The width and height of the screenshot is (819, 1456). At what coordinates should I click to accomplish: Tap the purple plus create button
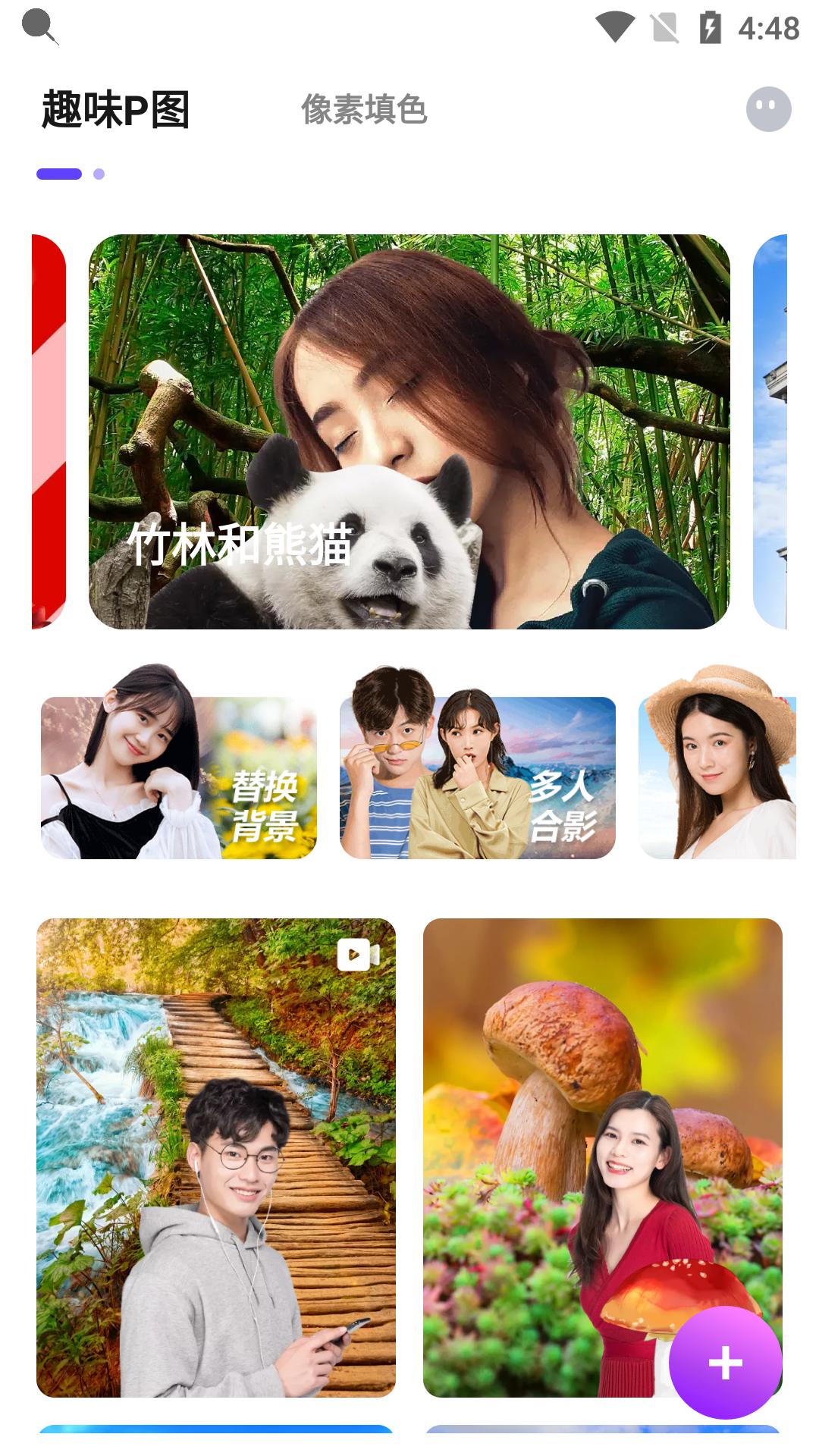click(x=725, y=1363)
